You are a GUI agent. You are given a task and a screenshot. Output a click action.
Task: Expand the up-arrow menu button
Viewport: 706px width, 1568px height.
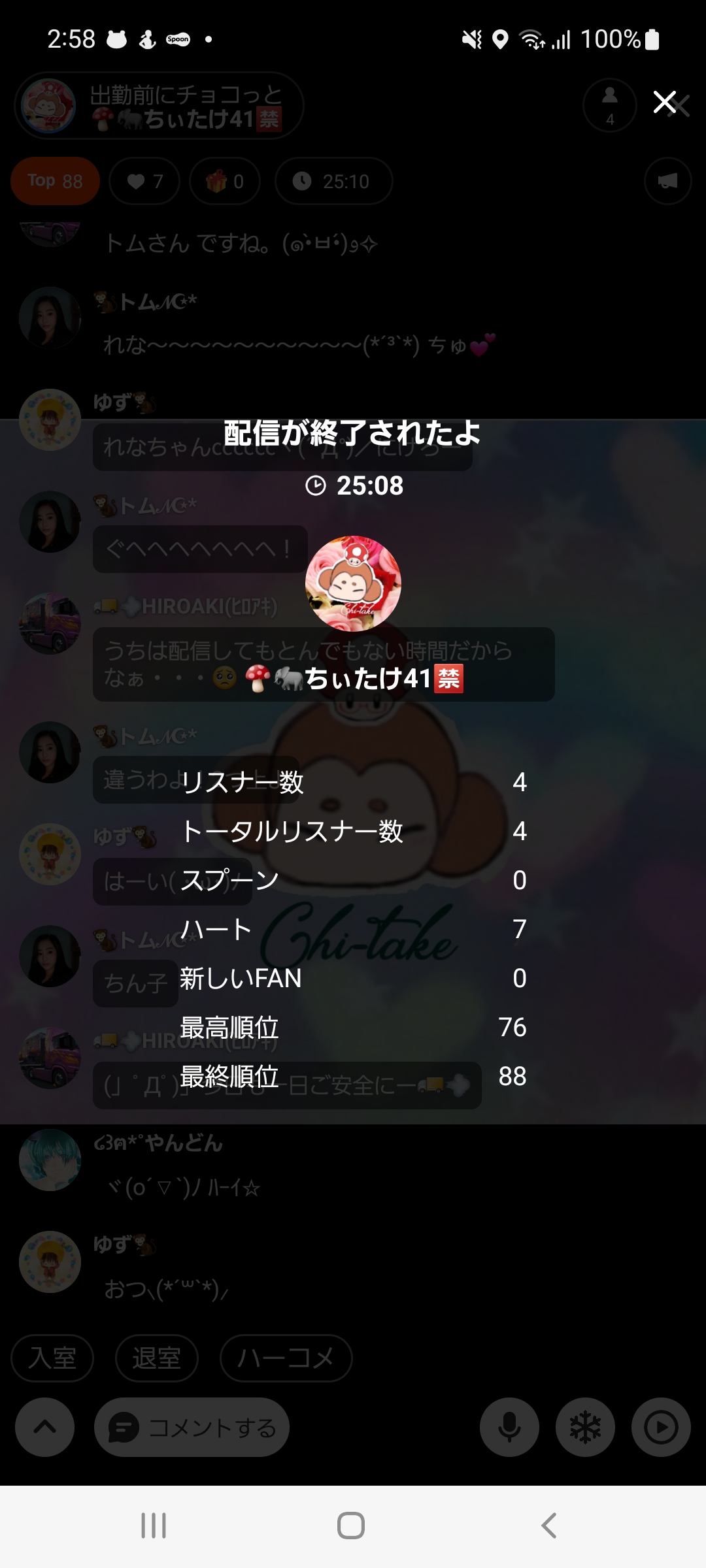44,1428
